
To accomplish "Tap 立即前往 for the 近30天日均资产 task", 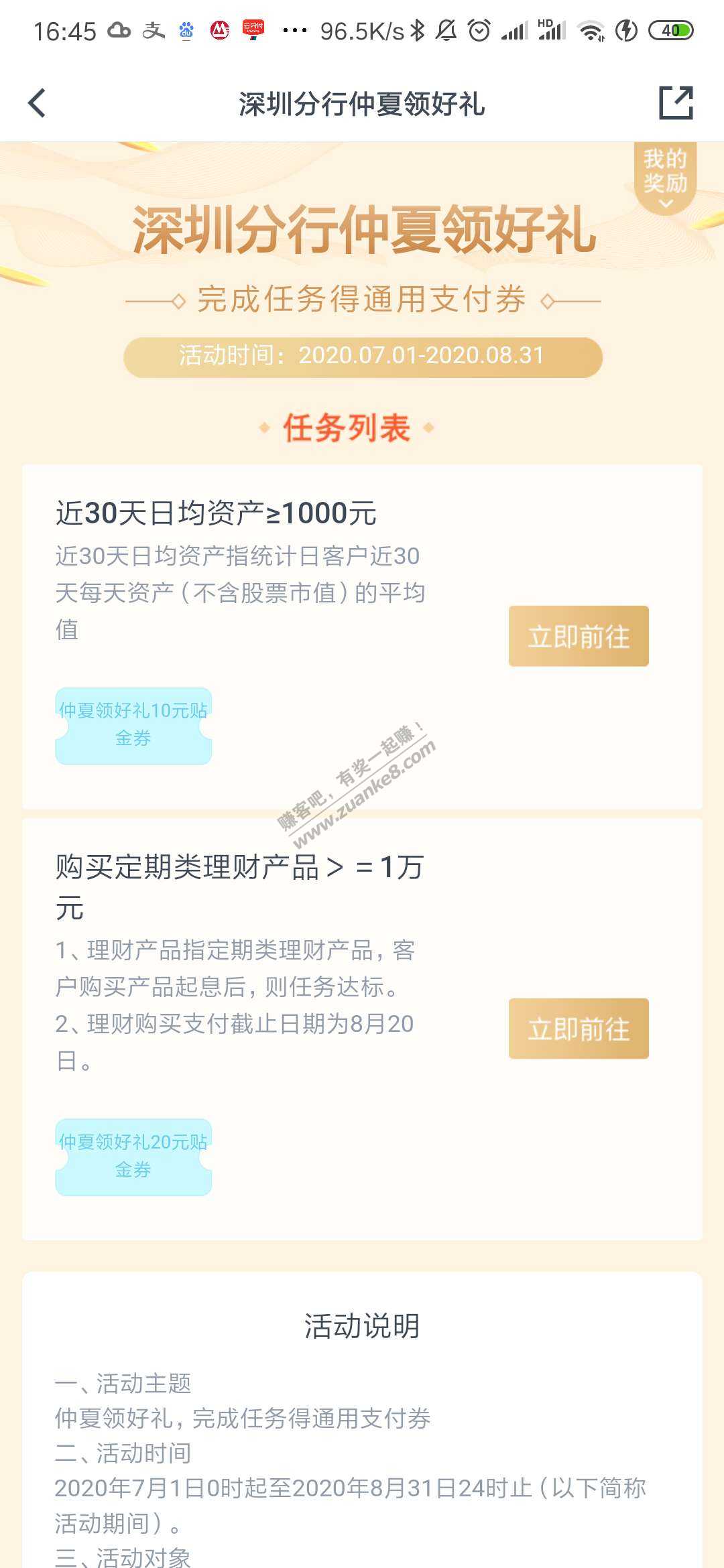I will click(x=579, y=636).
